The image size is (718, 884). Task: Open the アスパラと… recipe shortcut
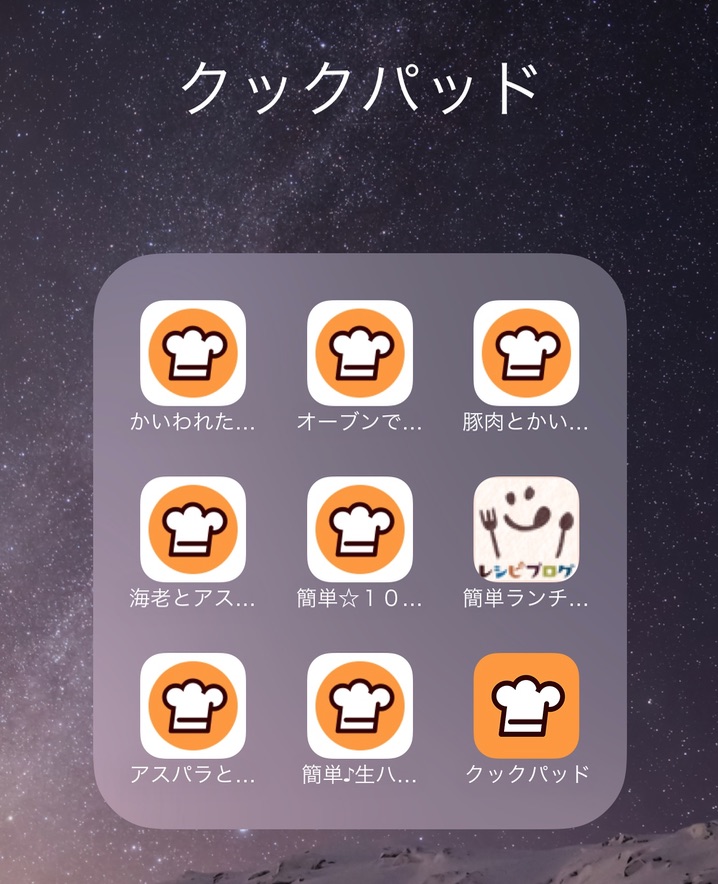tap(193, 705)
